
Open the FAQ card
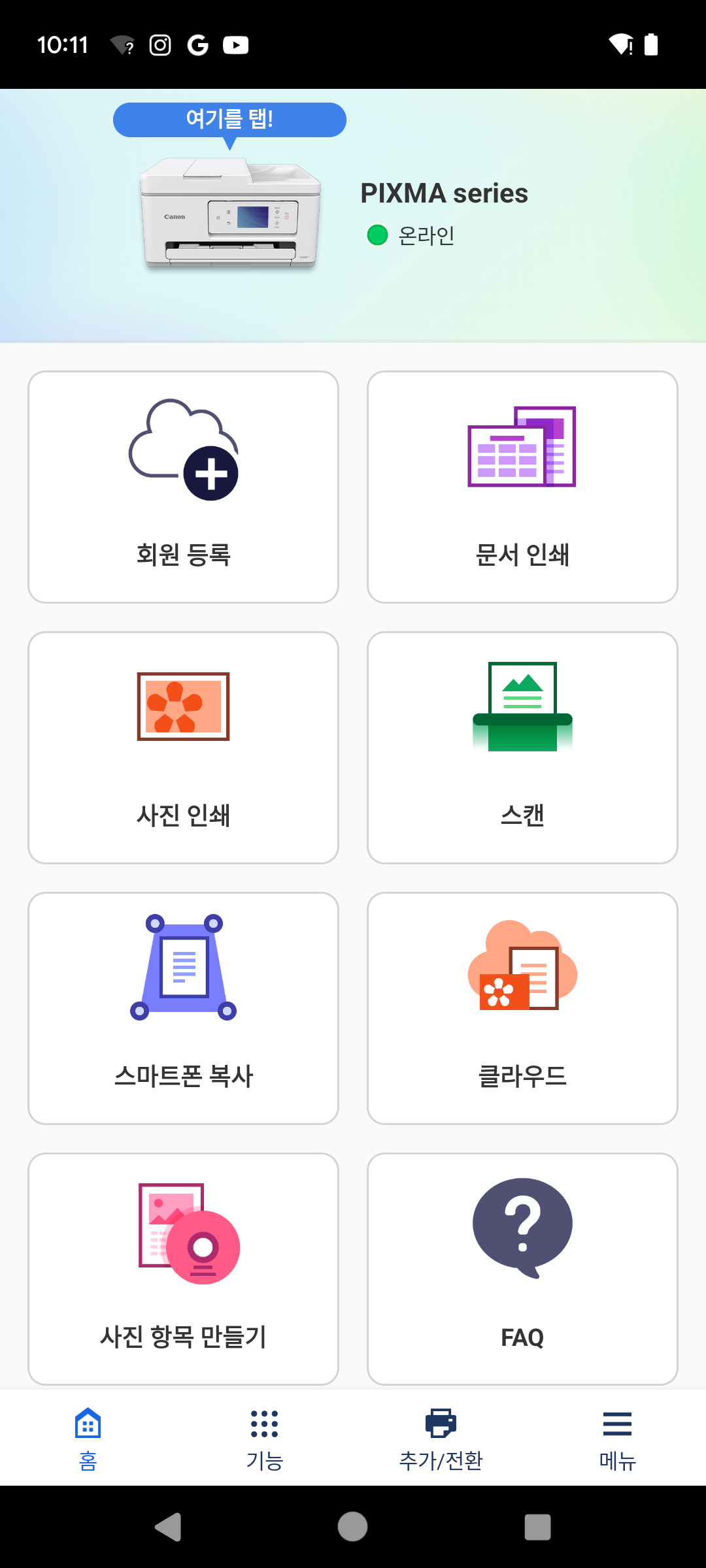[522, 1269]
